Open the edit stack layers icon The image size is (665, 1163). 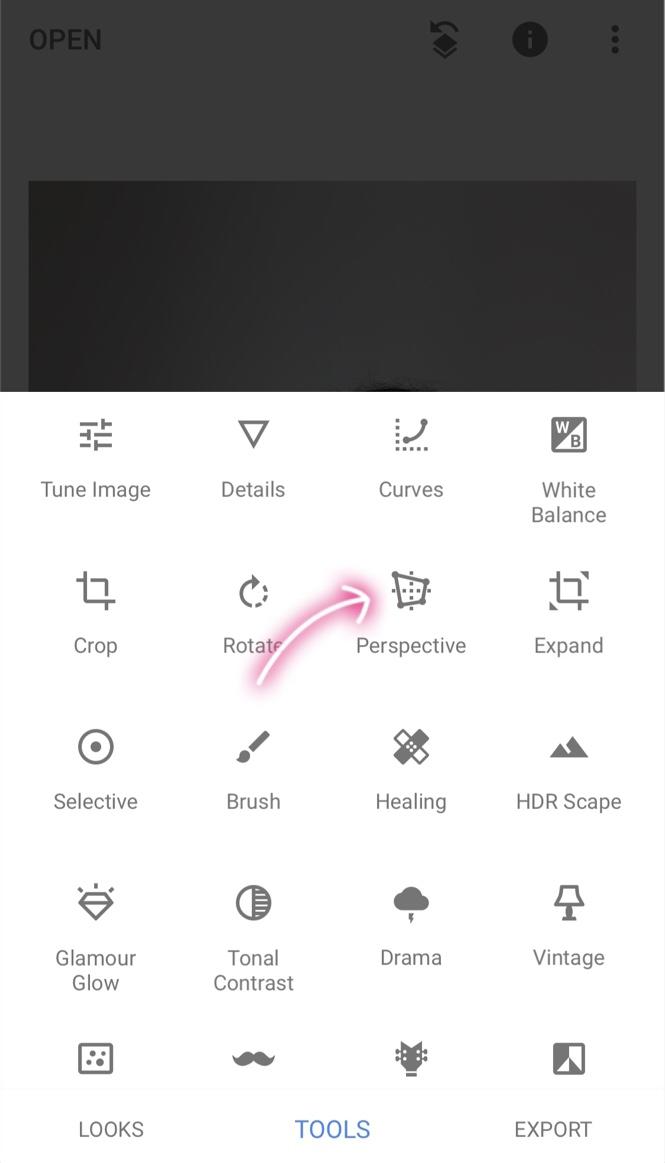[x=444, y=40]
